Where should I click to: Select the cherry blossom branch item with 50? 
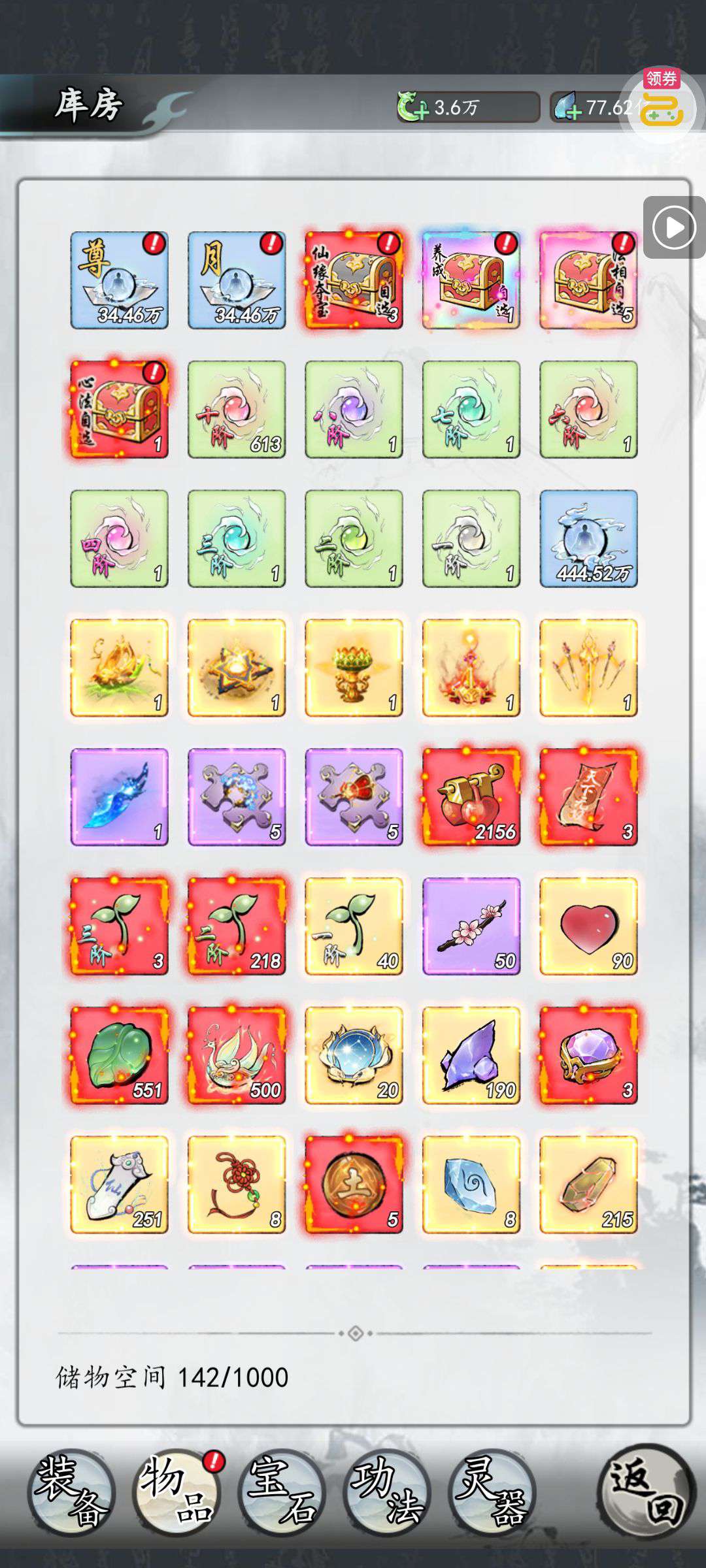click(471, 926)
